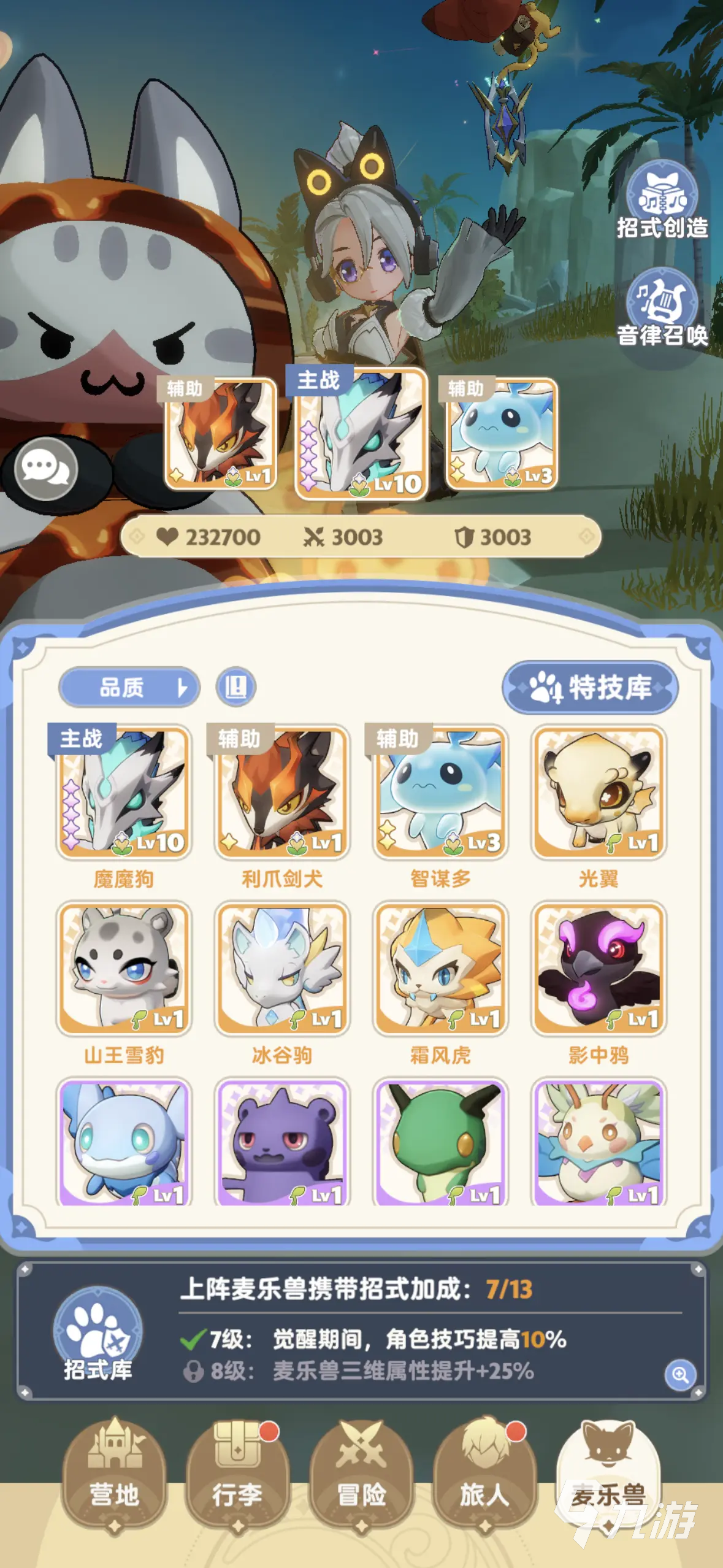This screenshot has height=1568, width=723.
Task: Select the 光翼 pet card
Action: (599, 792)
